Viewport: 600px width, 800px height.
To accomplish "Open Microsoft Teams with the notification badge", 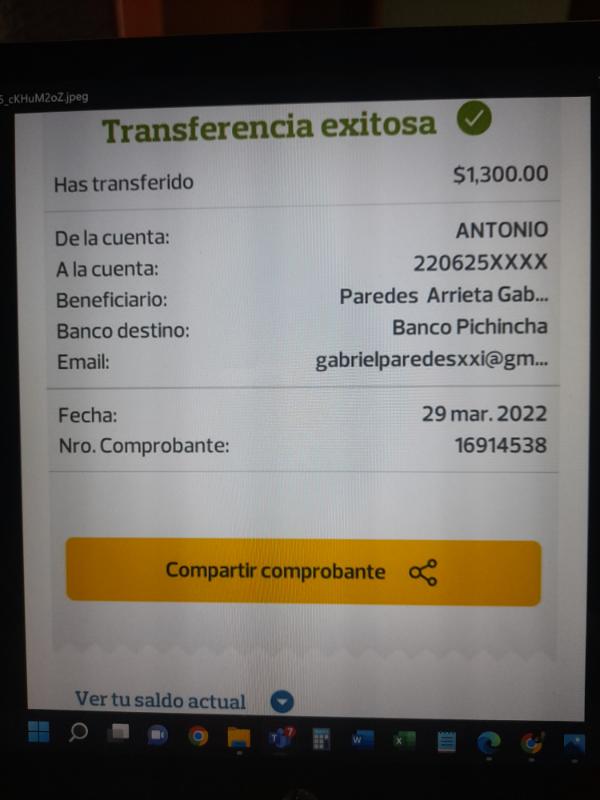I will point(280,738).
